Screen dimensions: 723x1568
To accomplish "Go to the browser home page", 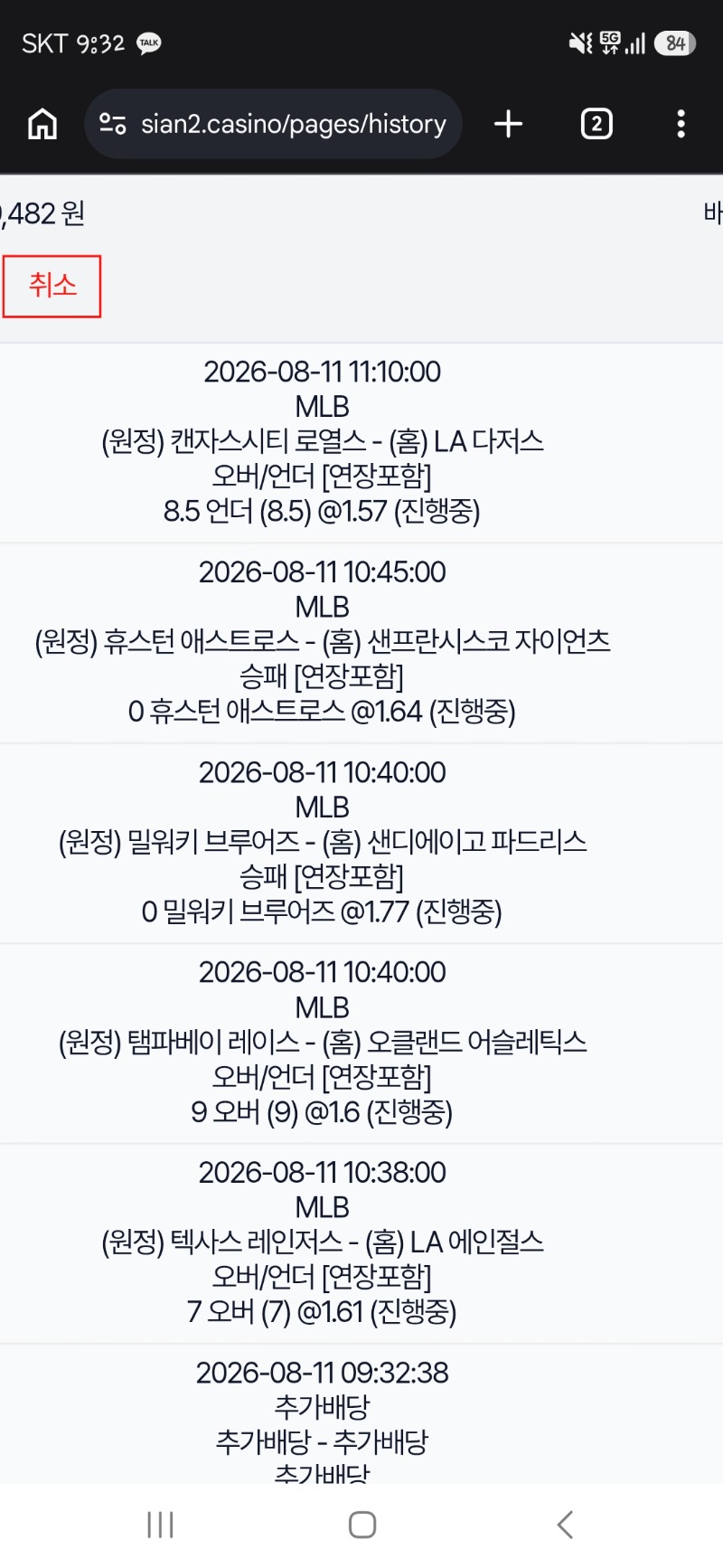I will 42,124.
